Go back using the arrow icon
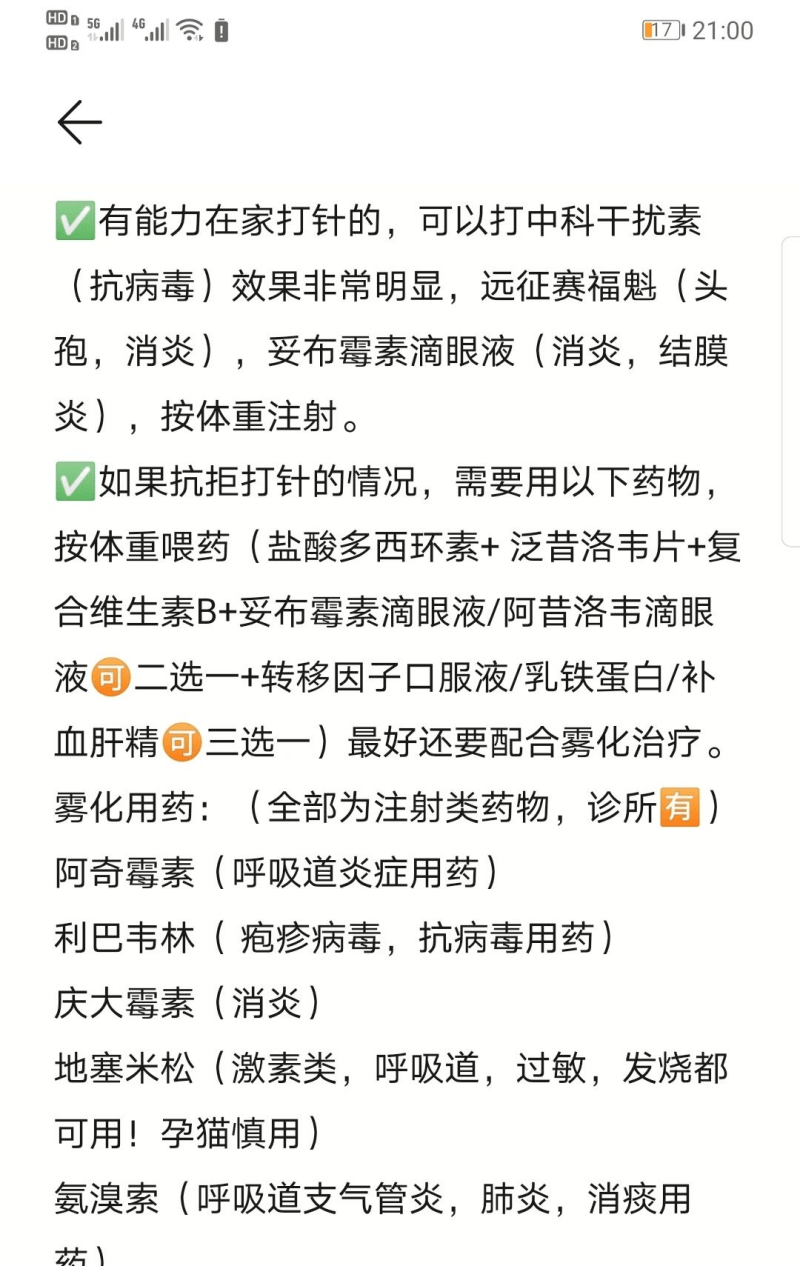Screen dimensions: 800x1266 (79, 123)
